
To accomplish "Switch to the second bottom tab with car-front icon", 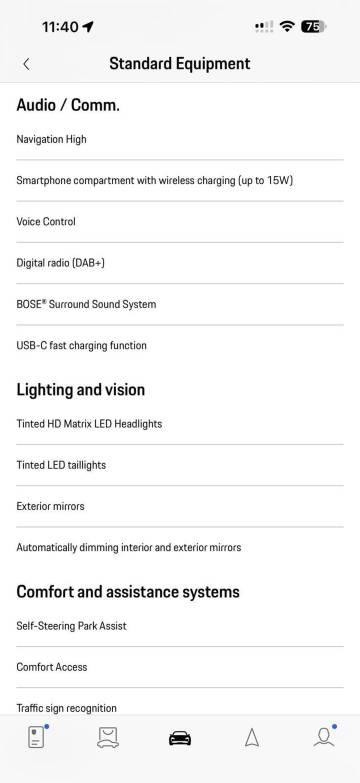I will (x=108, y=738).
